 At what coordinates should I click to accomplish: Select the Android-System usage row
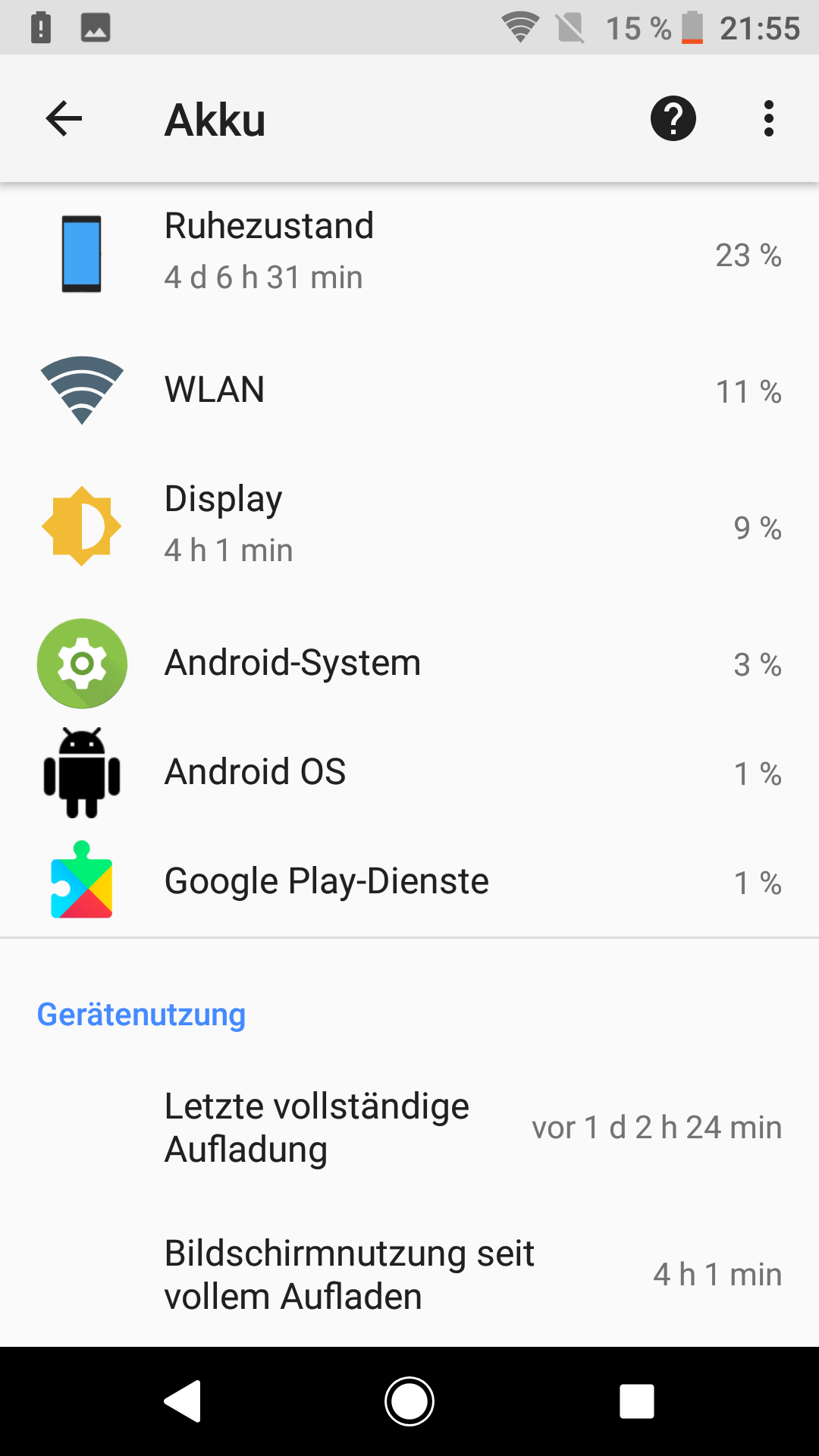pyautogui.click(x=409, y=664)
